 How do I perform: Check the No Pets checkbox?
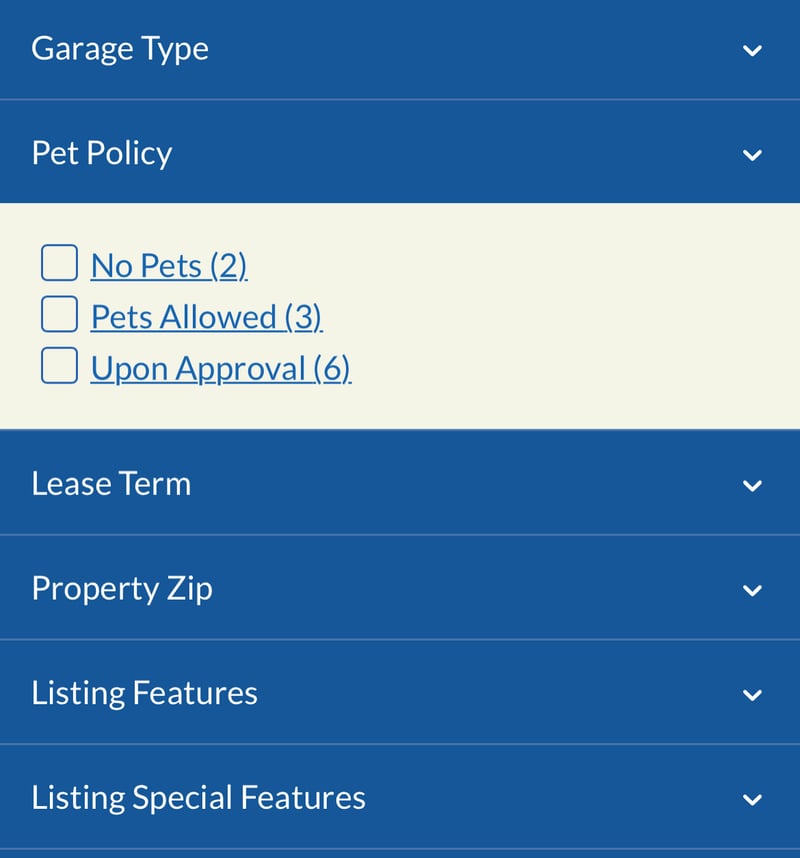[x=58, y=262]
